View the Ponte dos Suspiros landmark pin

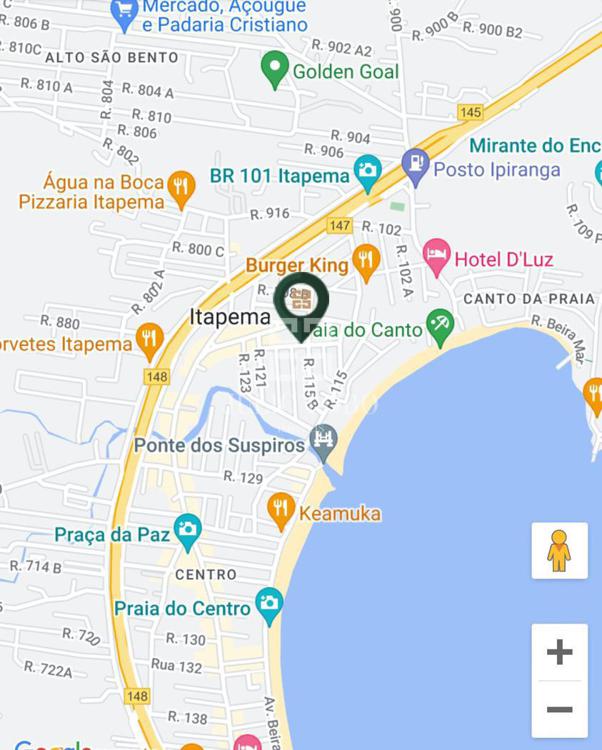coord(323,439)
